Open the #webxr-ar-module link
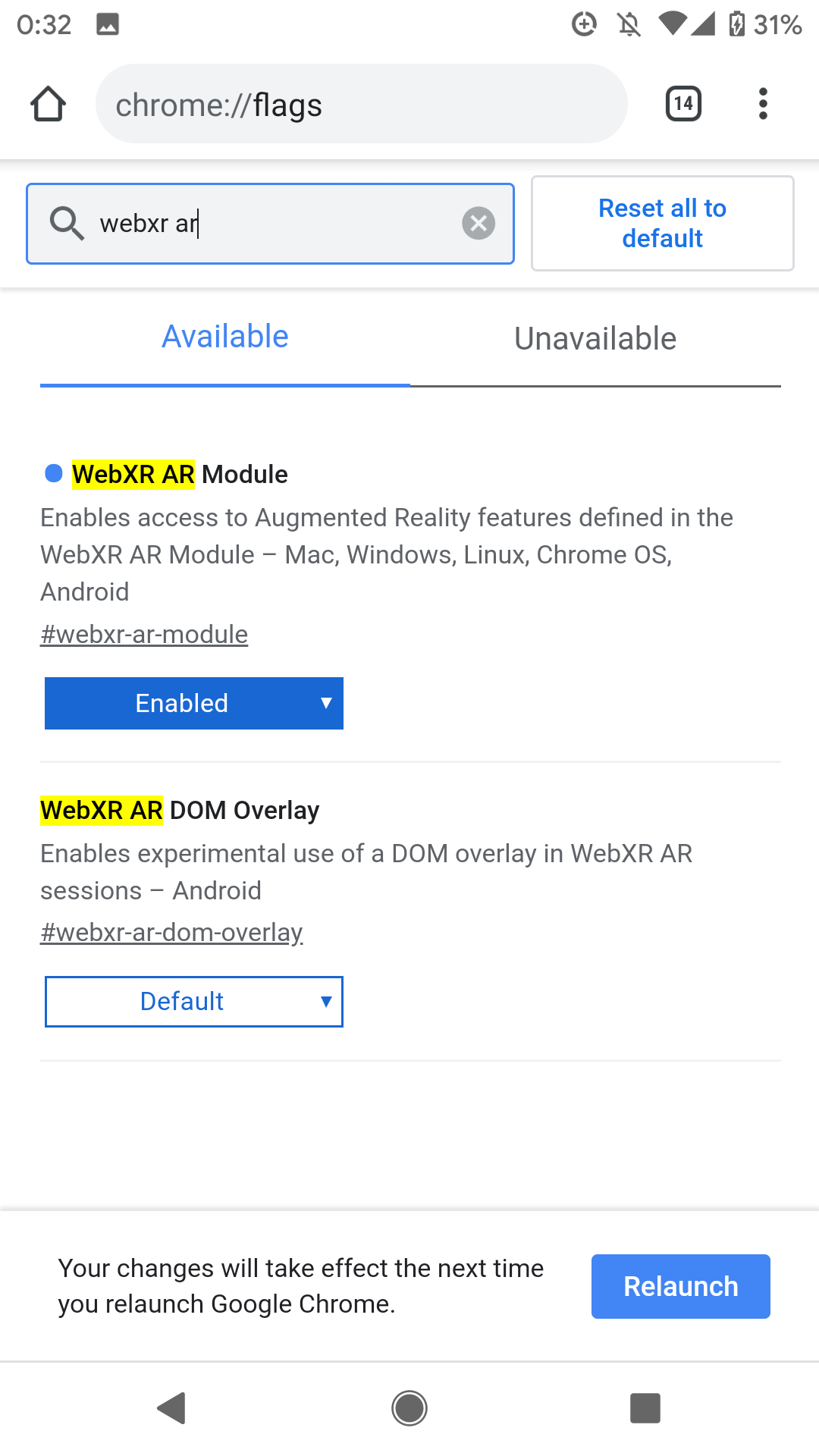Viewport: 819px width, 1456px height. [x=144, y=634]
